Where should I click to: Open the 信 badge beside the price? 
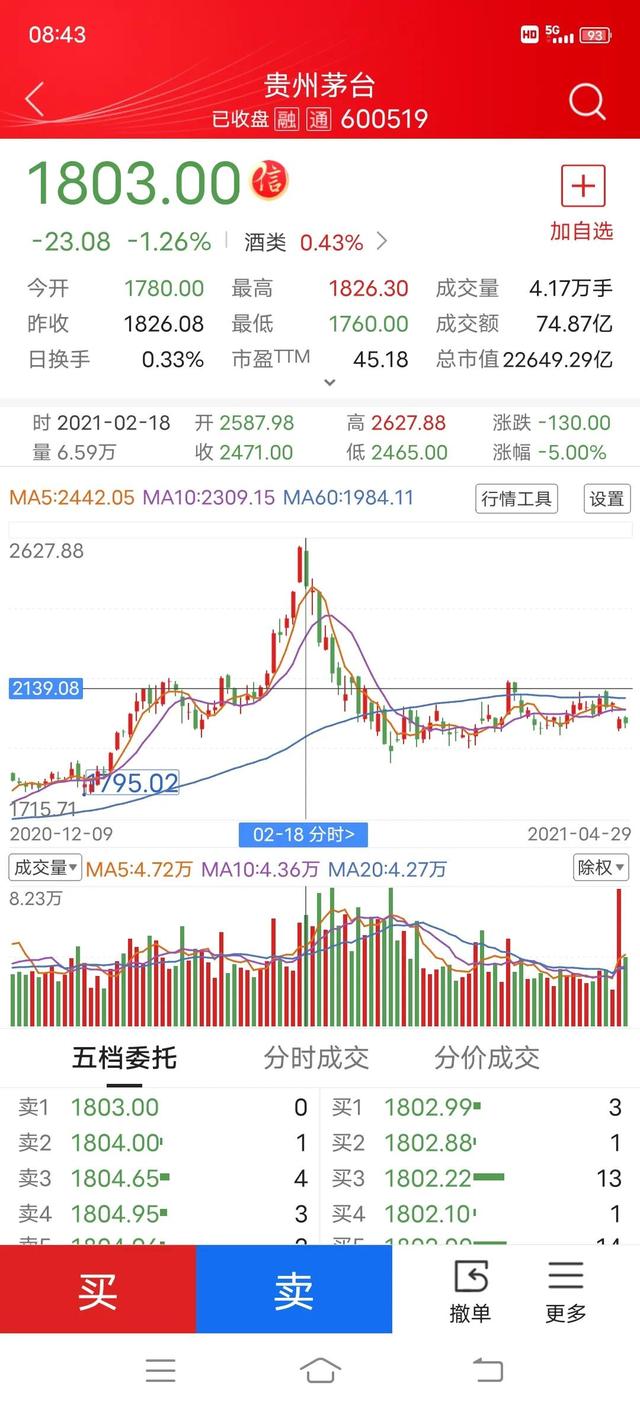click(269, 181)
